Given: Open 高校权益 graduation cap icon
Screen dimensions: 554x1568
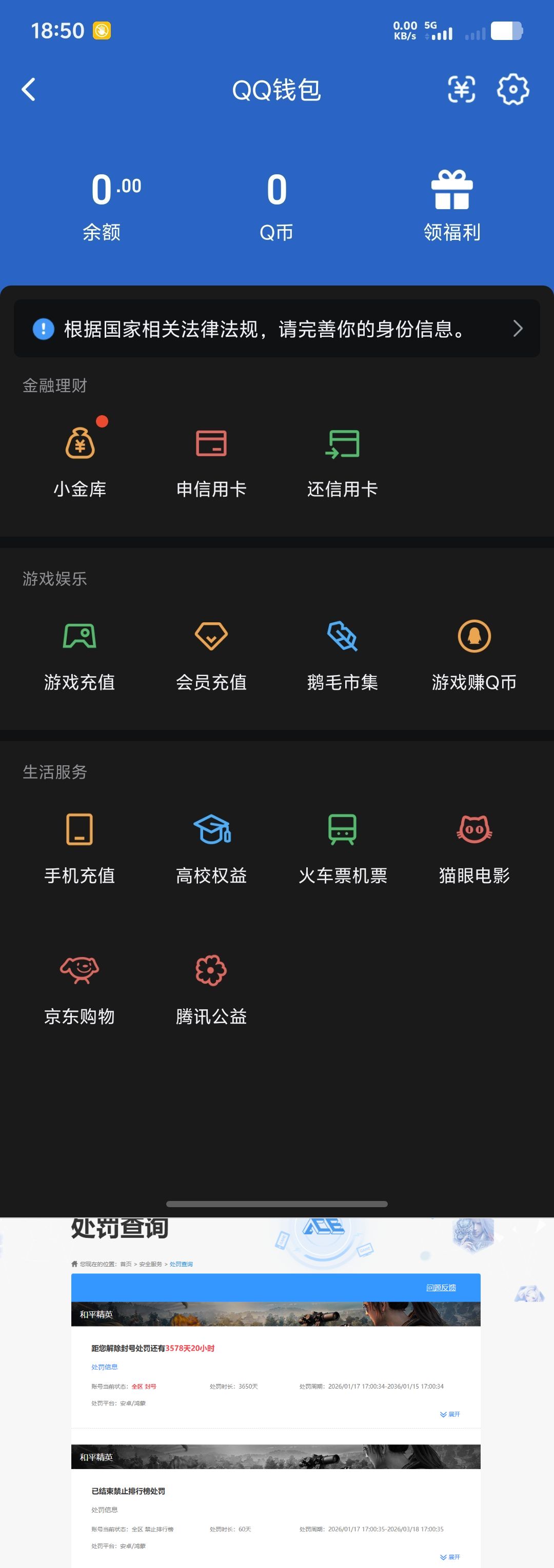Looking at the screenshot, I should point(211,831).
